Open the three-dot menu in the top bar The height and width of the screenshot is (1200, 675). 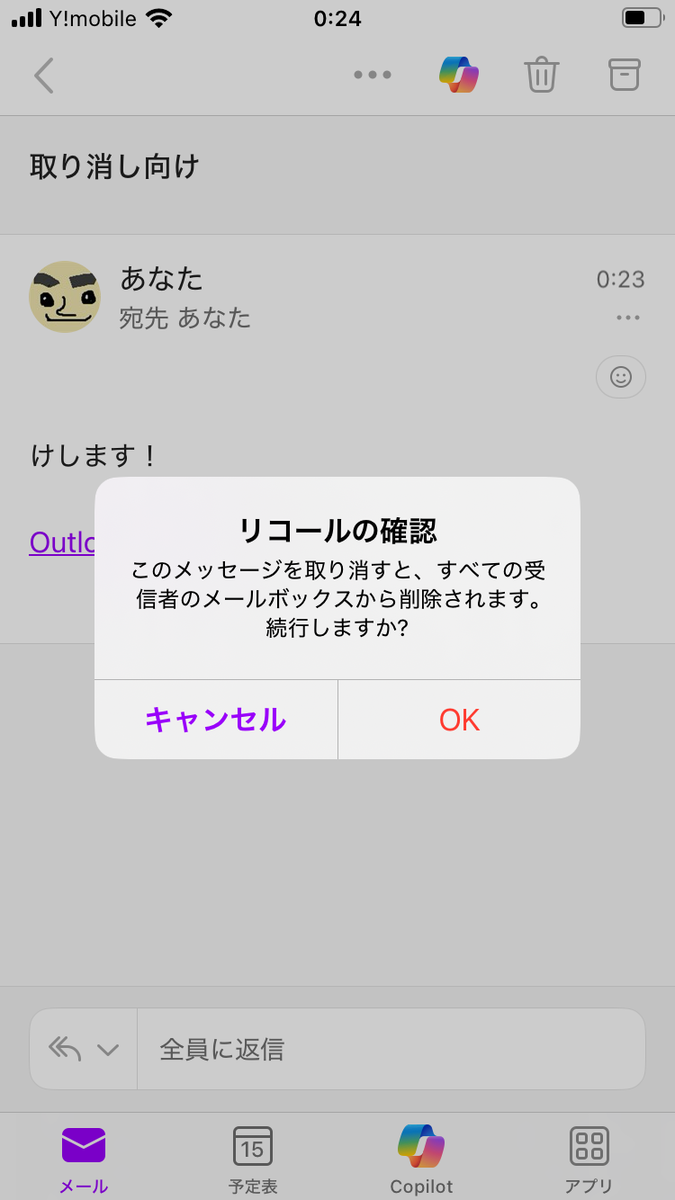372,75
